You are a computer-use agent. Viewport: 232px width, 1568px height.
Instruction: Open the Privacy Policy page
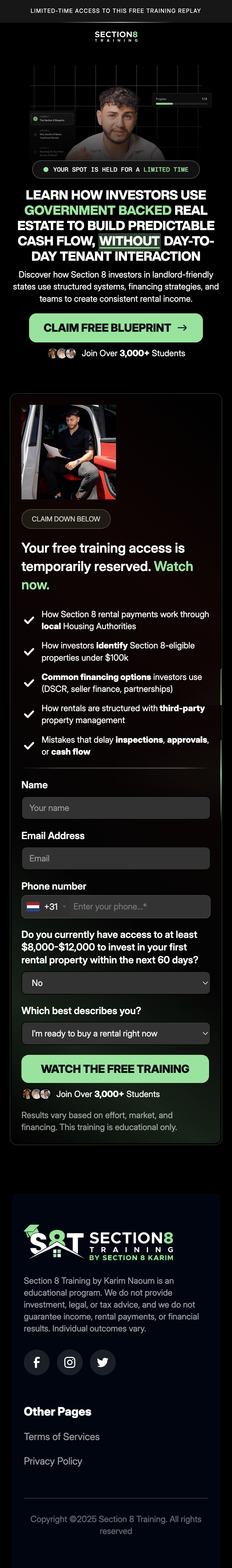click(x=53, y=1461)
